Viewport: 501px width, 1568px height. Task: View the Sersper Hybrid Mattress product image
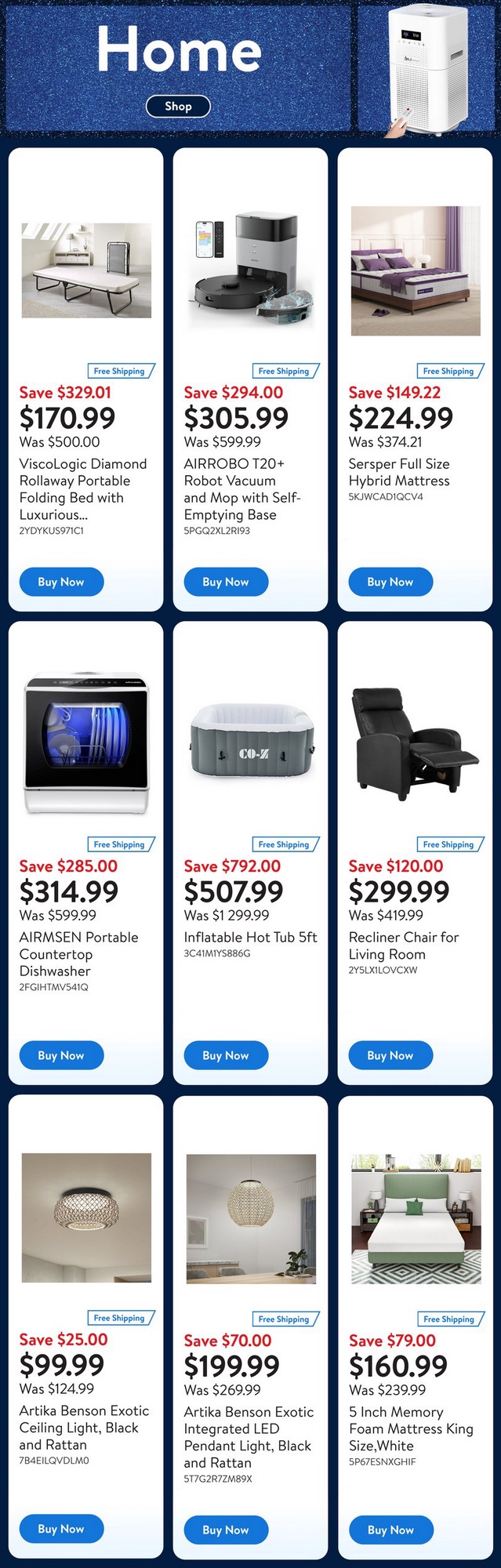[416, 270]
